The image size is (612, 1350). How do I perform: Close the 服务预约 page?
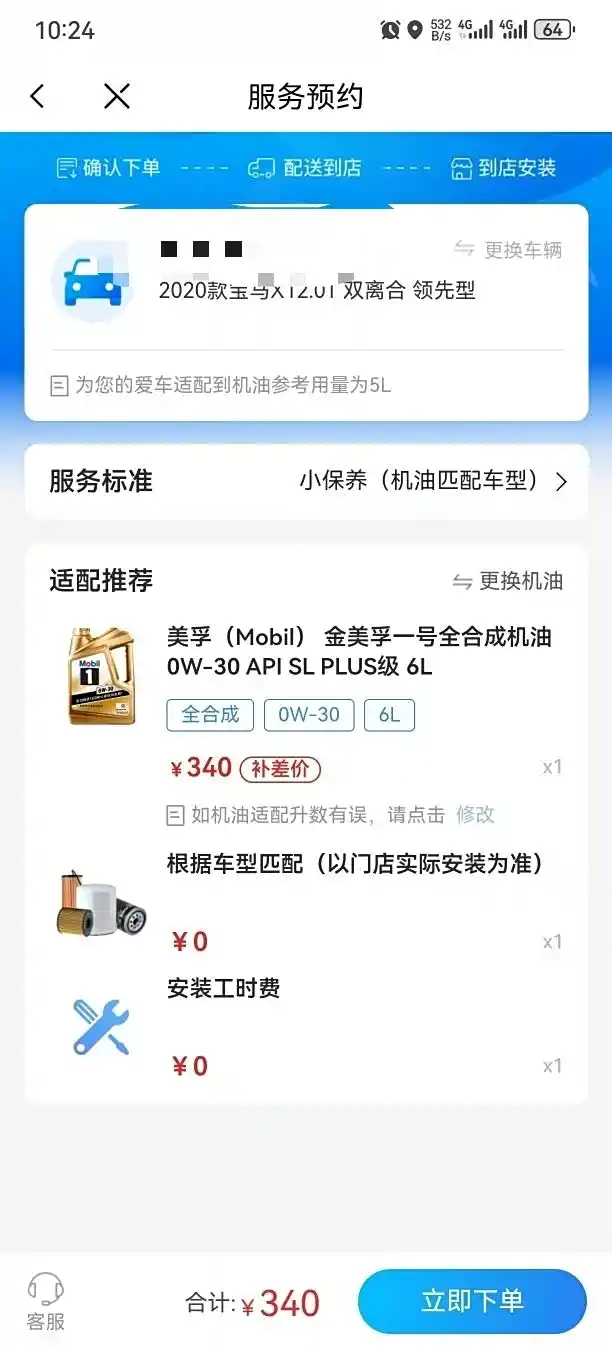tap(117, 96)
